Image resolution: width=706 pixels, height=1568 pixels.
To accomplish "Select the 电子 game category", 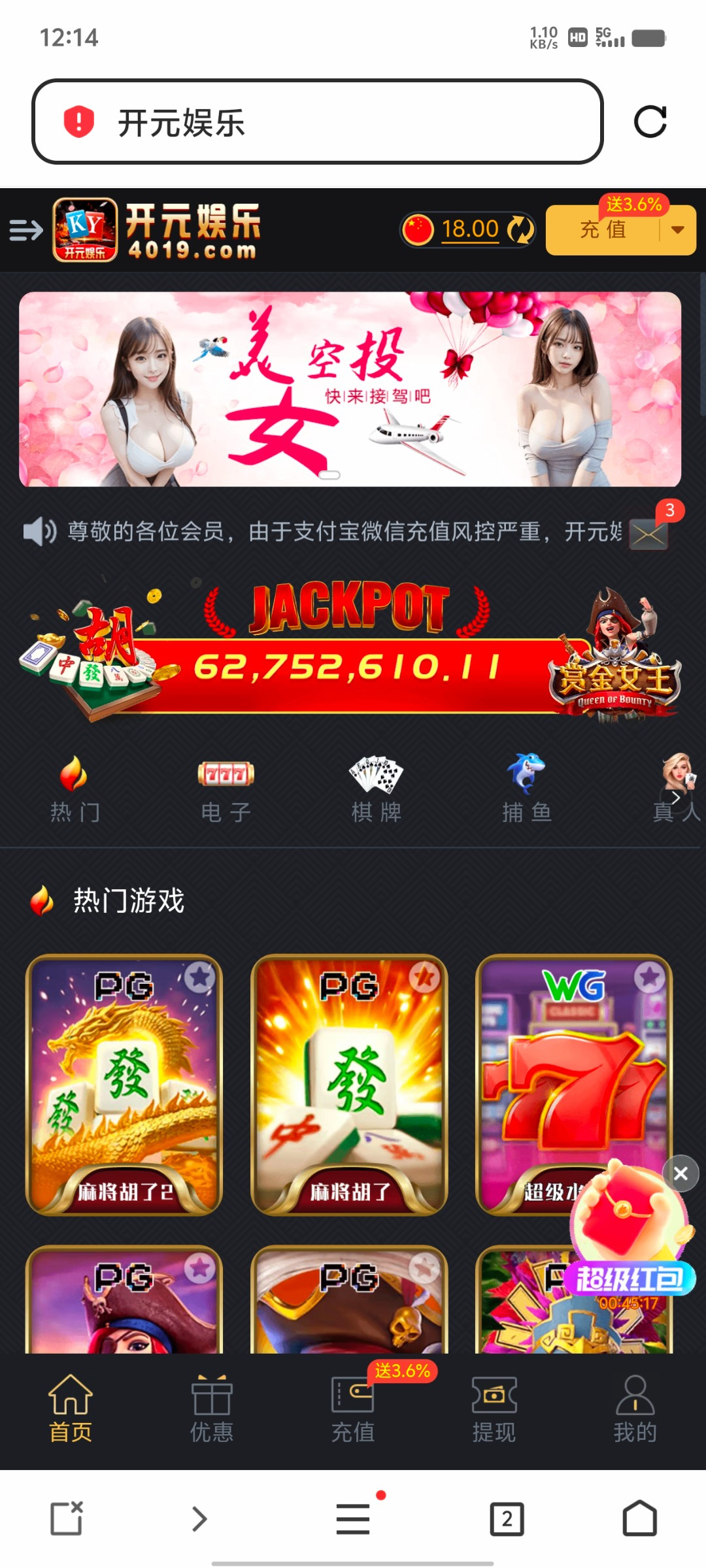I will coord(226,789).
